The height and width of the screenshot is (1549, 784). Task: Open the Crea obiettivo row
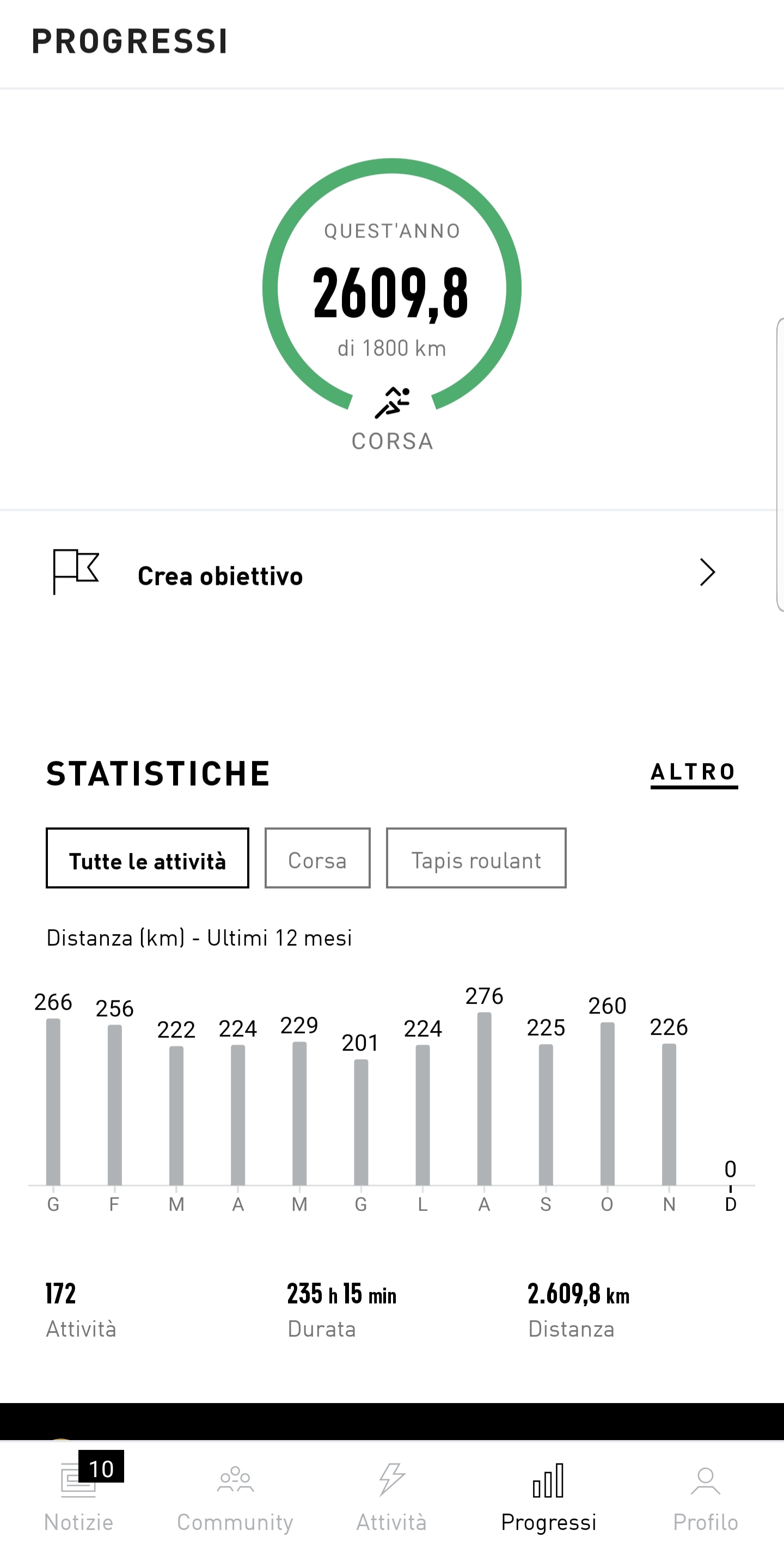point(385,574)
